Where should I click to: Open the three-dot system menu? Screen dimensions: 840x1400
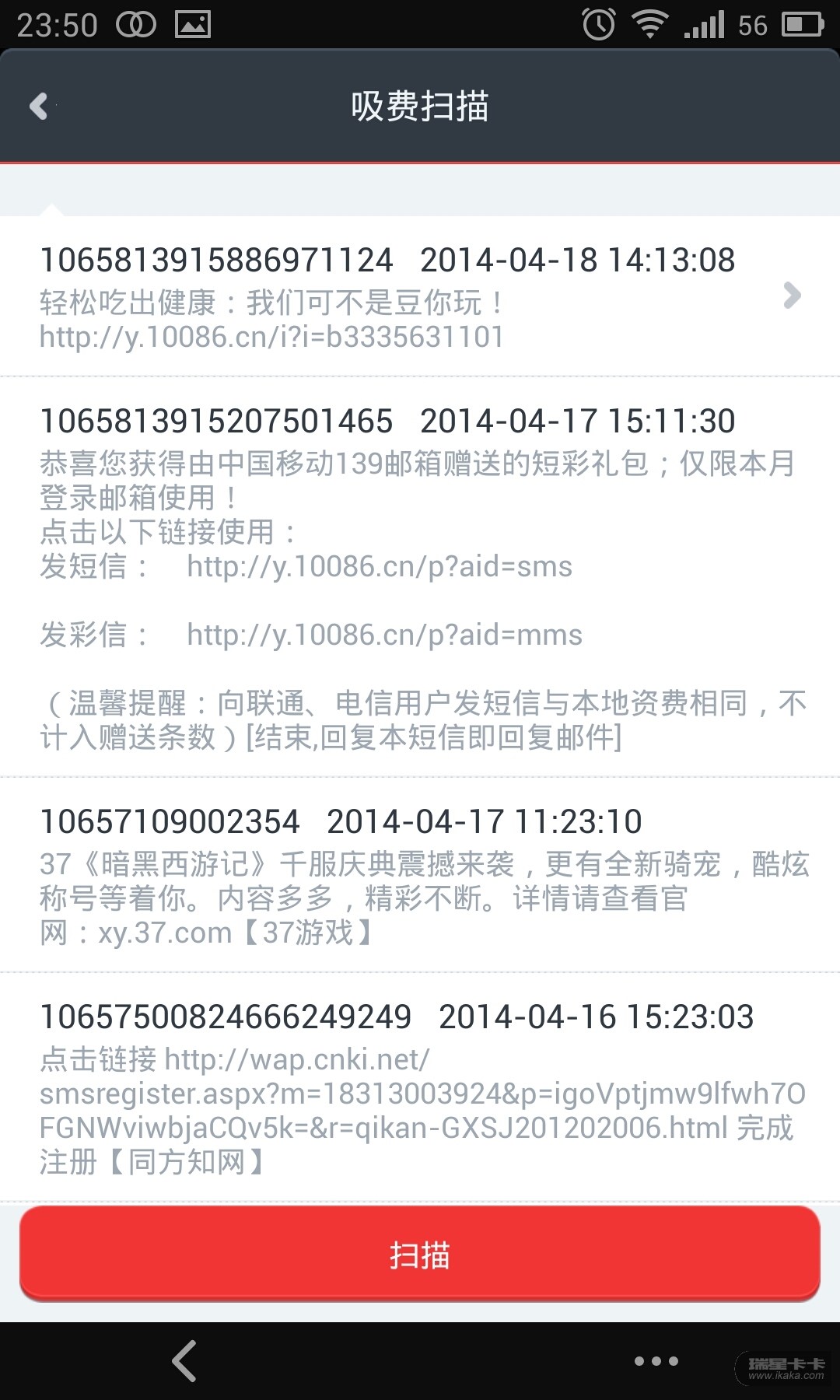tap(656, 1361)
